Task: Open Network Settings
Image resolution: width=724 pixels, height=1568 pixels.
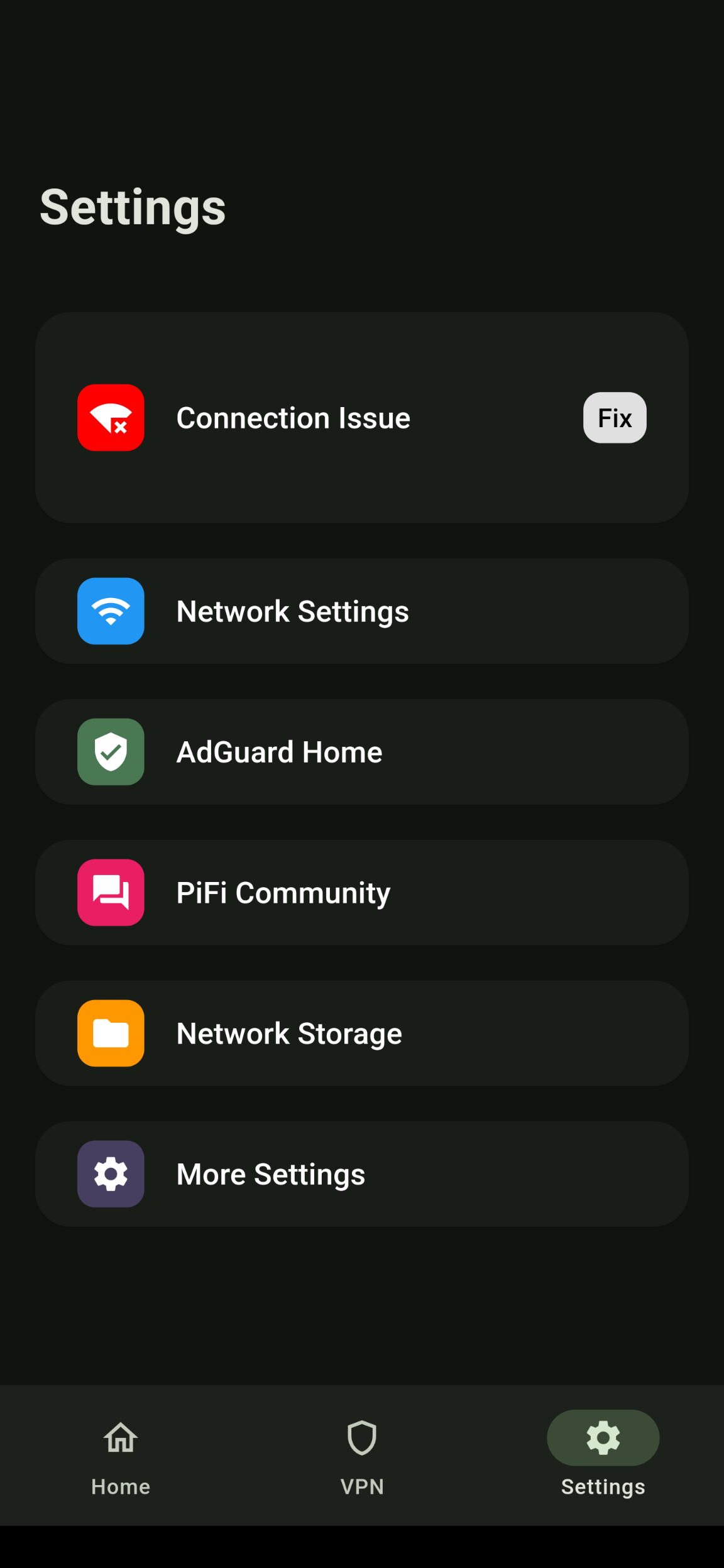Action: coord(362,611)
